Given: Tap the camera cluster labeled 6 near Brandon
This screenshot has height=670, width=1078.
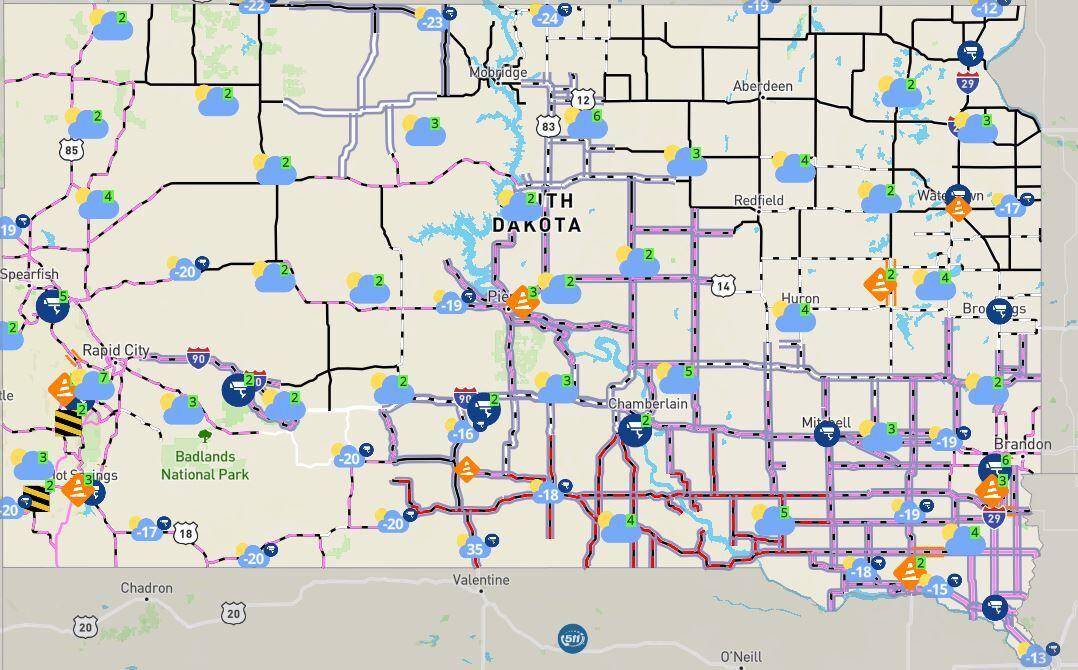Looking at the screenshot, I should tap(994, 467).
